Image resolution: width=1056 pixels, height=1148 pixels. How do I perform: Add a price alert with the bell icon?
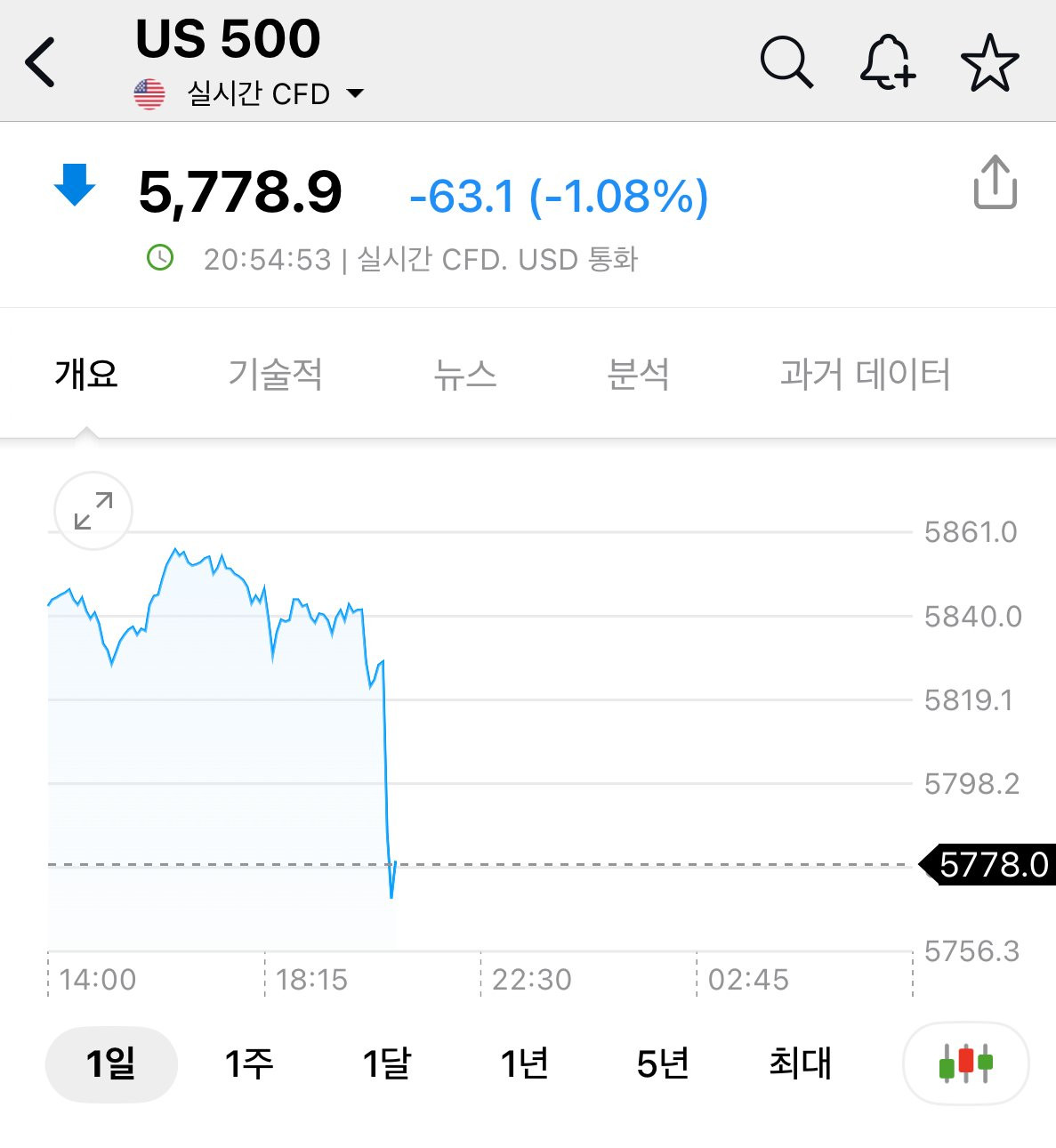887,62
